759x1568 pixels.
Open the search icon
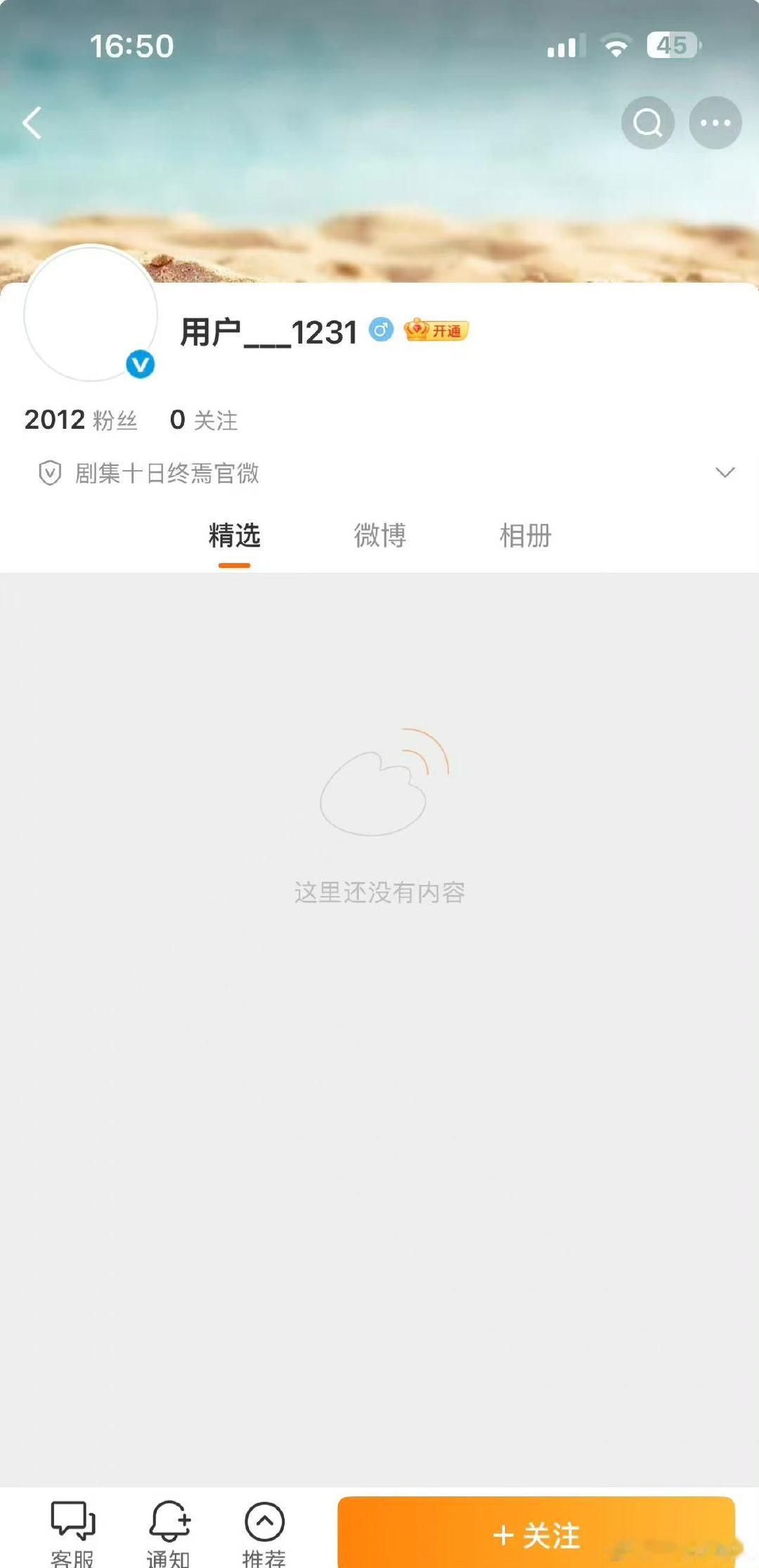tap(648, 122)
